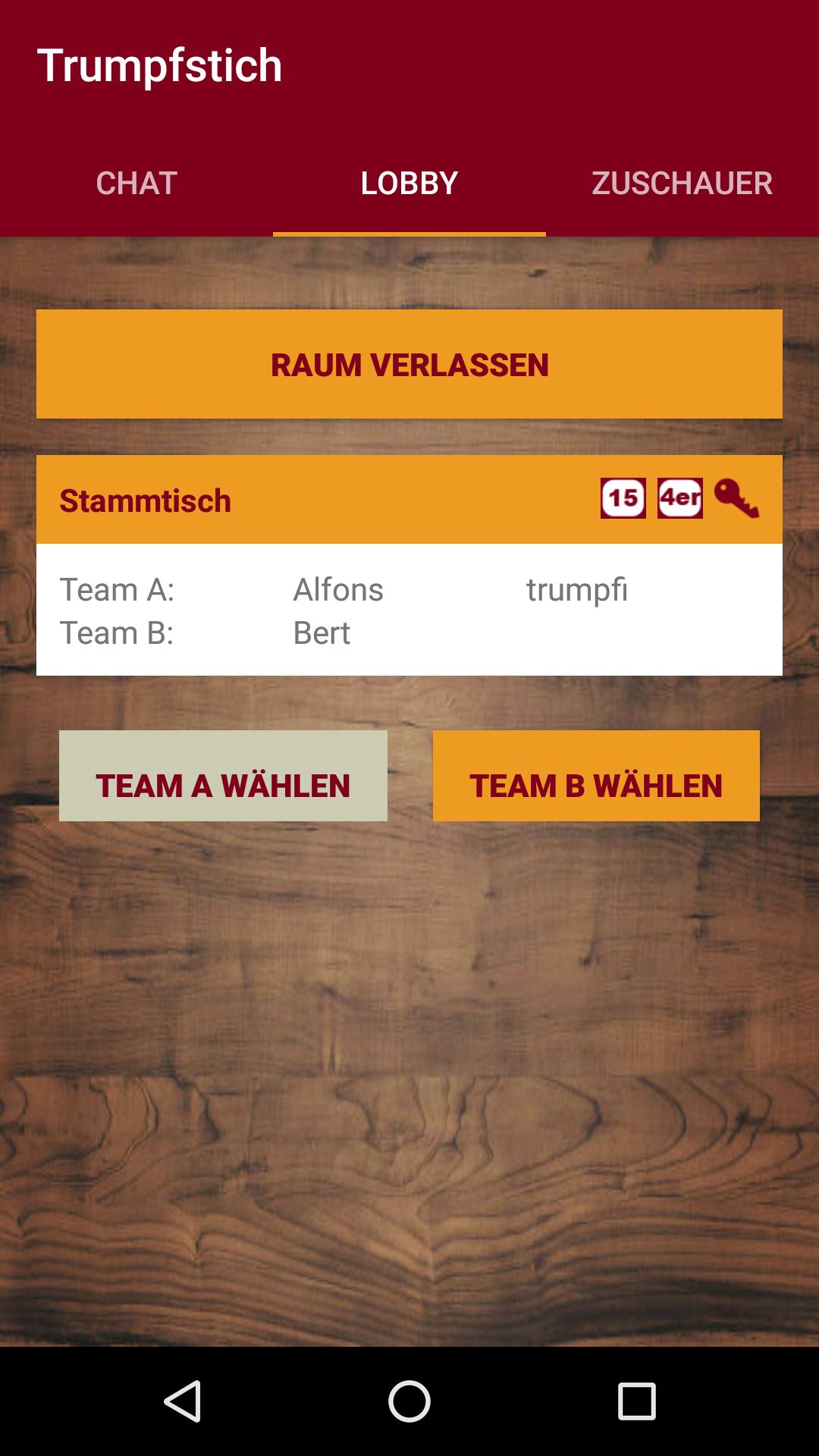Click the 15 points badge icon
This screenshot has width=819, height=1456.
[x=622, y=499]
